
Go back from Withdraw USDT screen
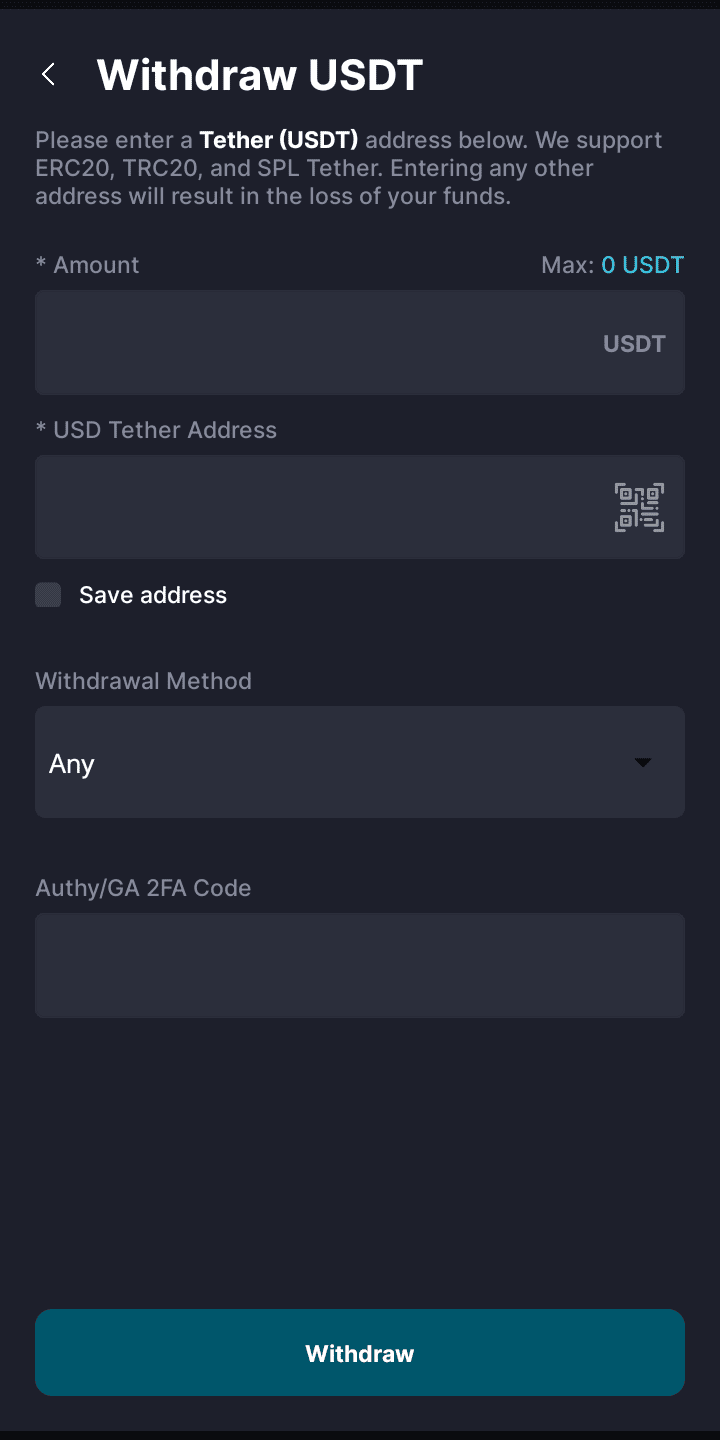(48, 74)
